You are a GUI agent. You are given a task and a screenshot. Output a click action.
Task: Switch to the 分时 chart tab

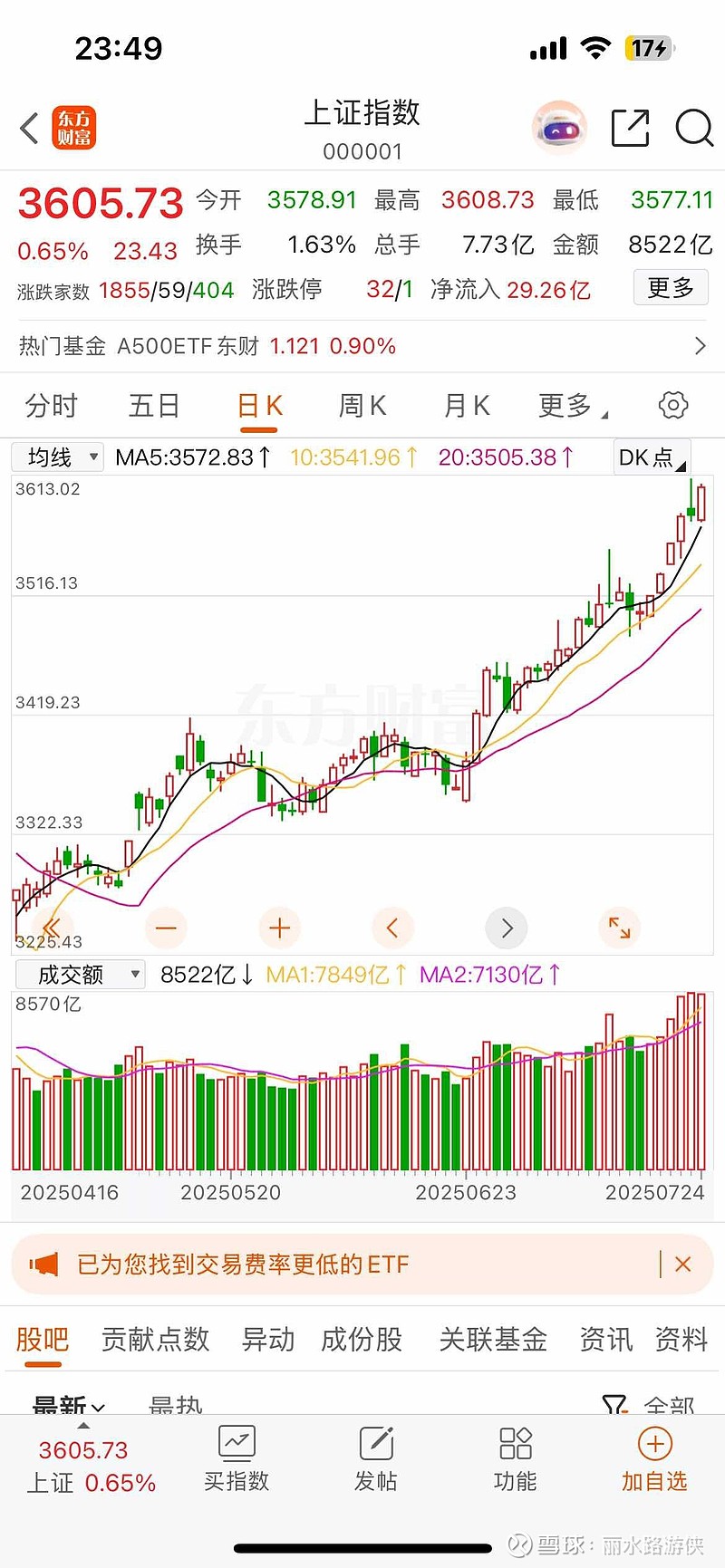tap(52, 406)
